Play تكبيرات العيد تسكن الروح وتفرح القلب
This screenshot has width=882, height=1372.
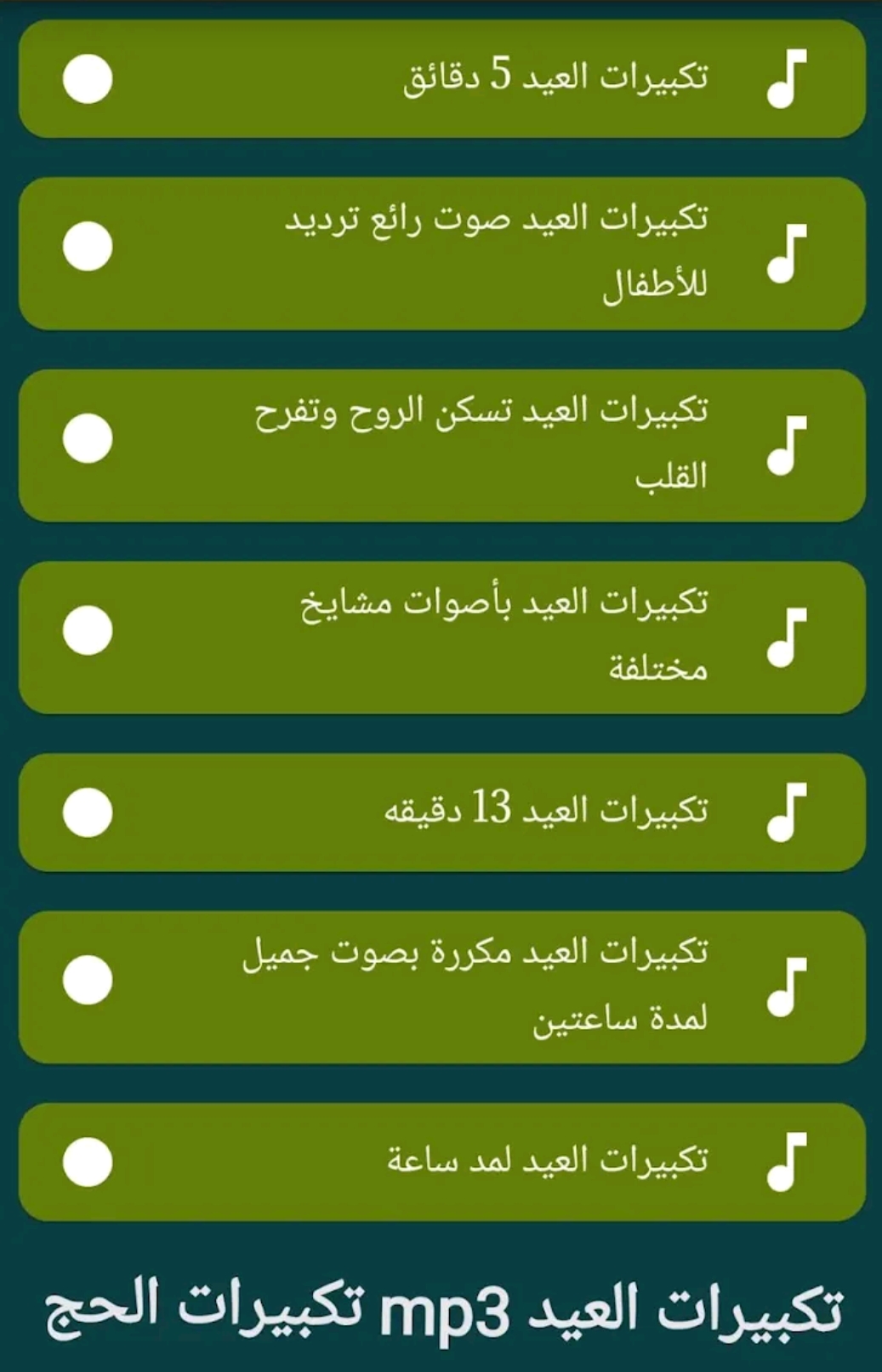tap(442, 442)
